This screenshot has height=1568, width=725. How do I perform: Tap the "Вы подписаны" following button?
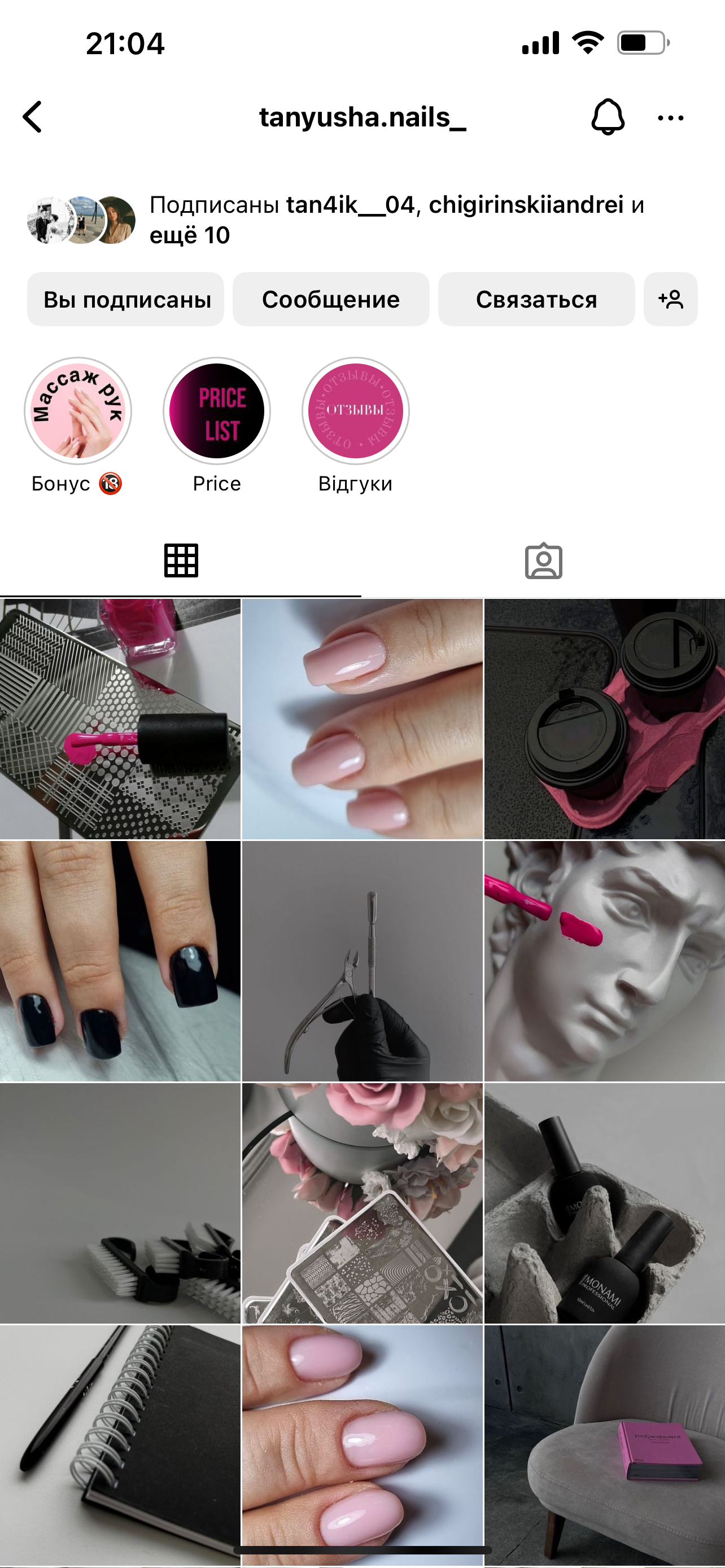126,300
